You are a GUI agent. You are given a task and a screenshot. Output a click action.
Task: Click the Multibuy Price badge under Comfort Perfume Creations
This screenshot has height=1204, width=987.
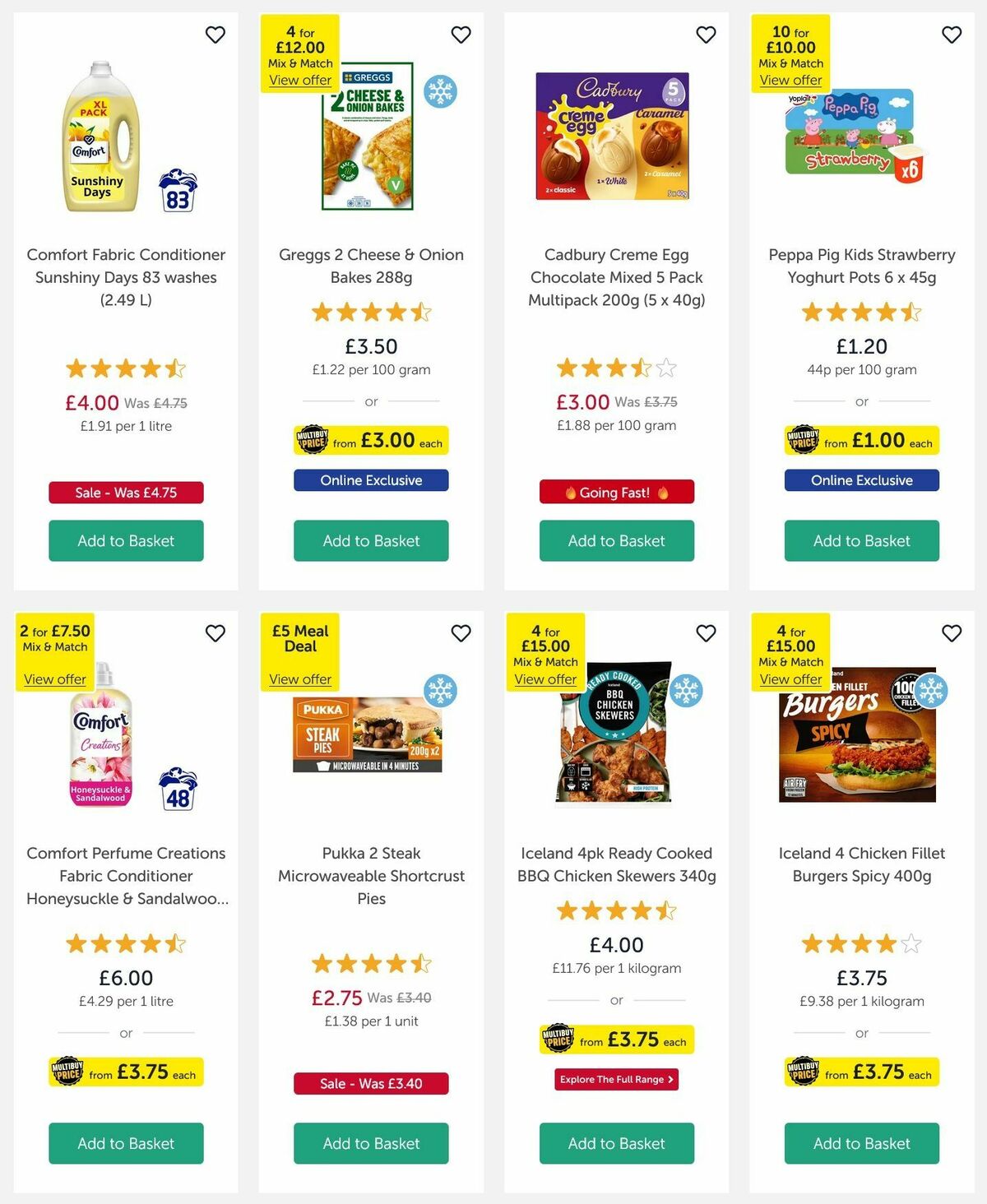125,1072
